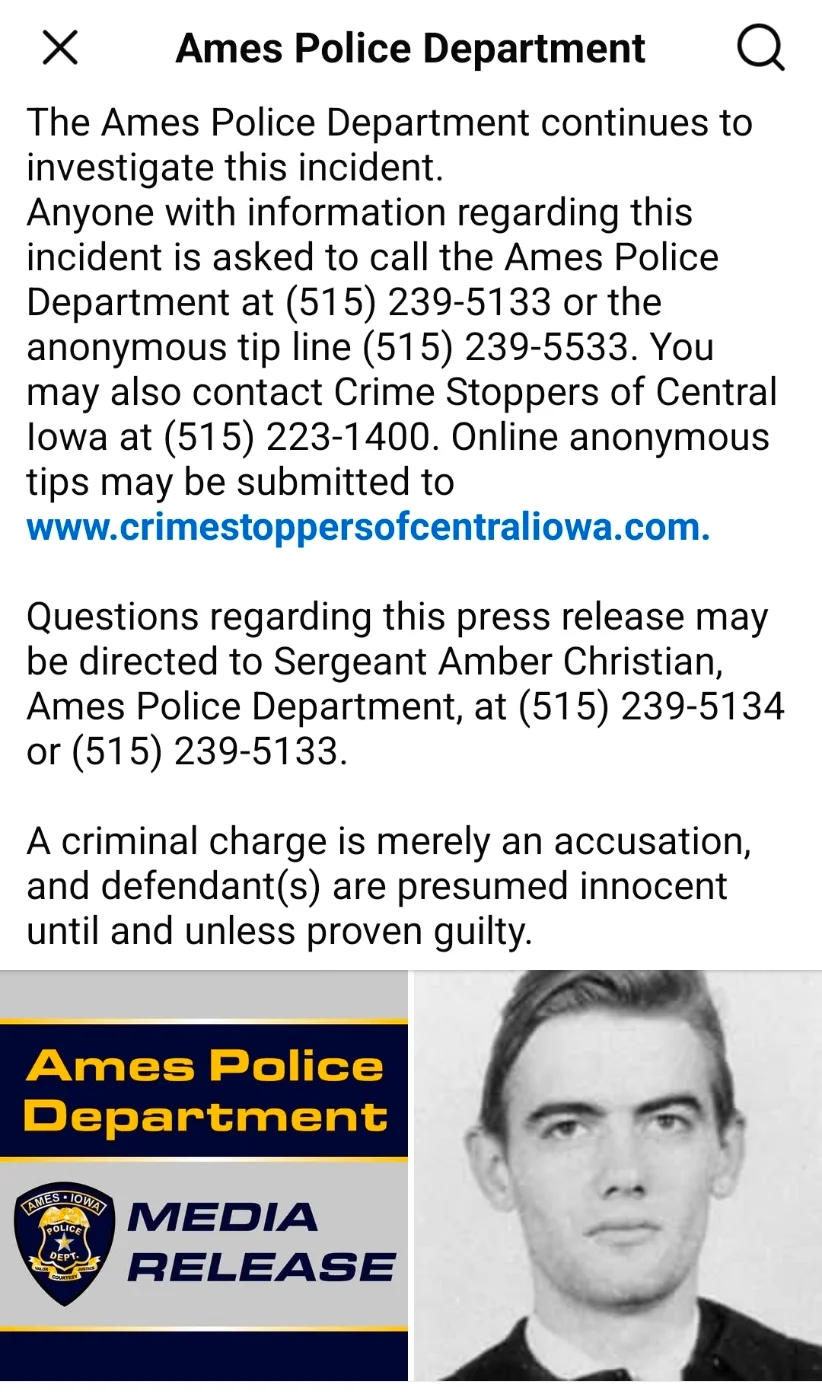View the Ames Police media release image

pyautogui.click(x=204, y=1175)
